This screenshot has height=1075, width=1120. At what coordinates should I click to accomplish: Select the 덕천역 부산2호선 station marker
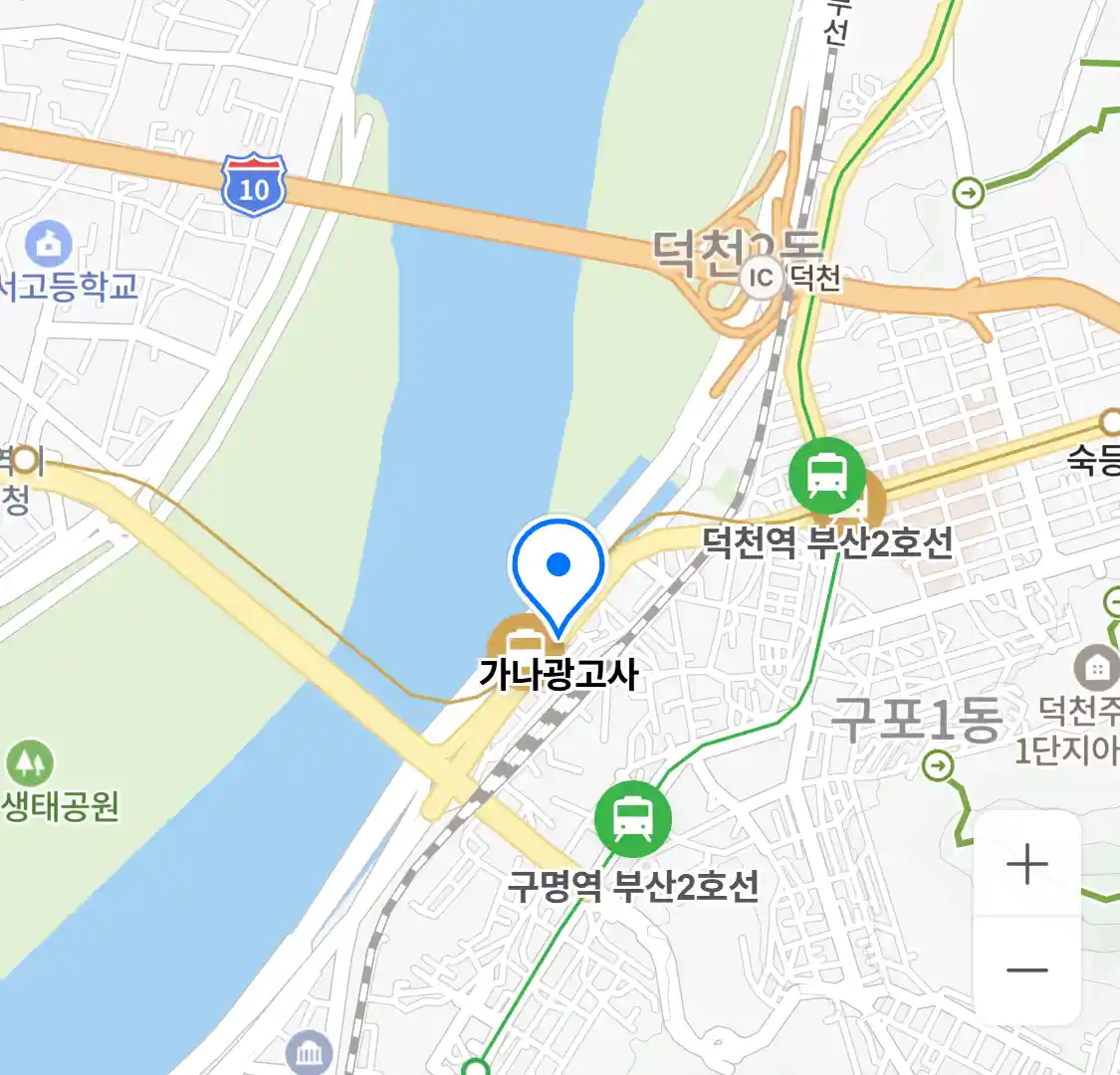tap(826, 475)
